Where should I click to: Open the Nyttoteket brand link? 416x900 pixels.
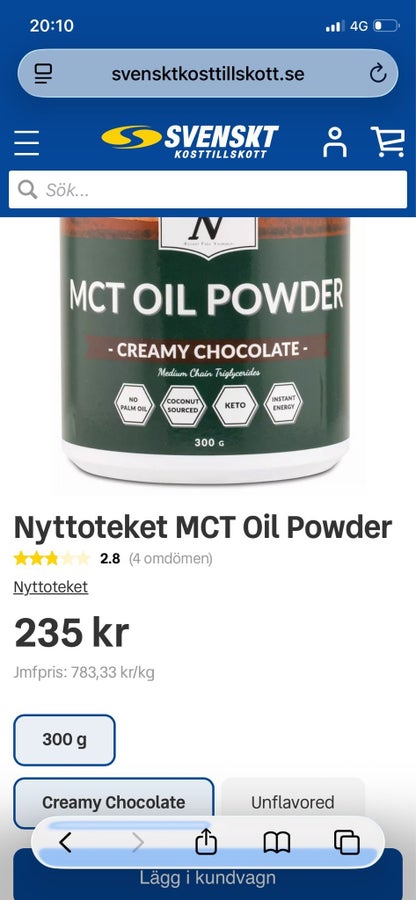[50, 587]
